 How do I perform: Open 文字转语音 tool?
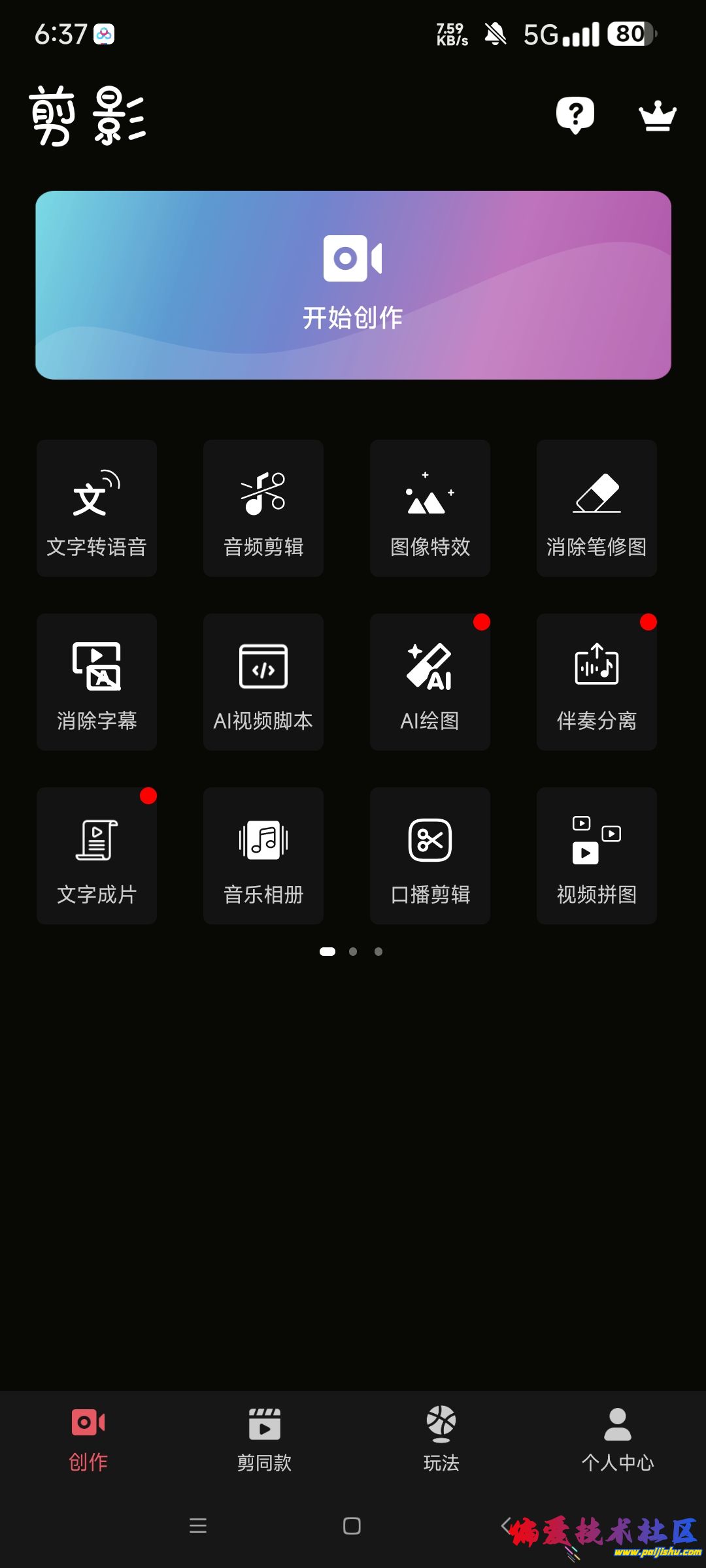(x=97, y=508)
